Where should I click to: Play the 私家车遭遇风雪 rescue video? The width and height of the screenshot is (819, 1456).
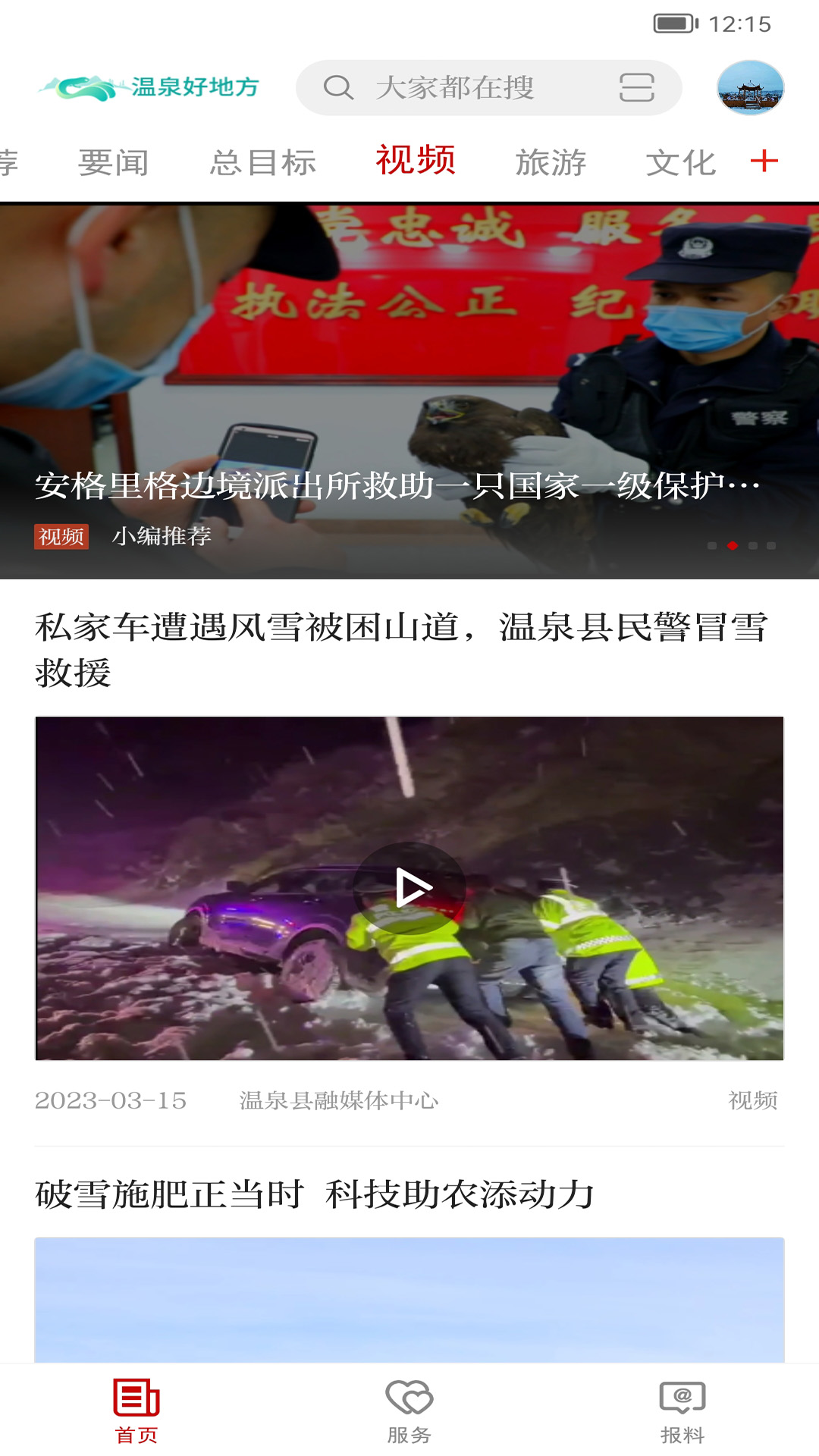click(409, 888)
